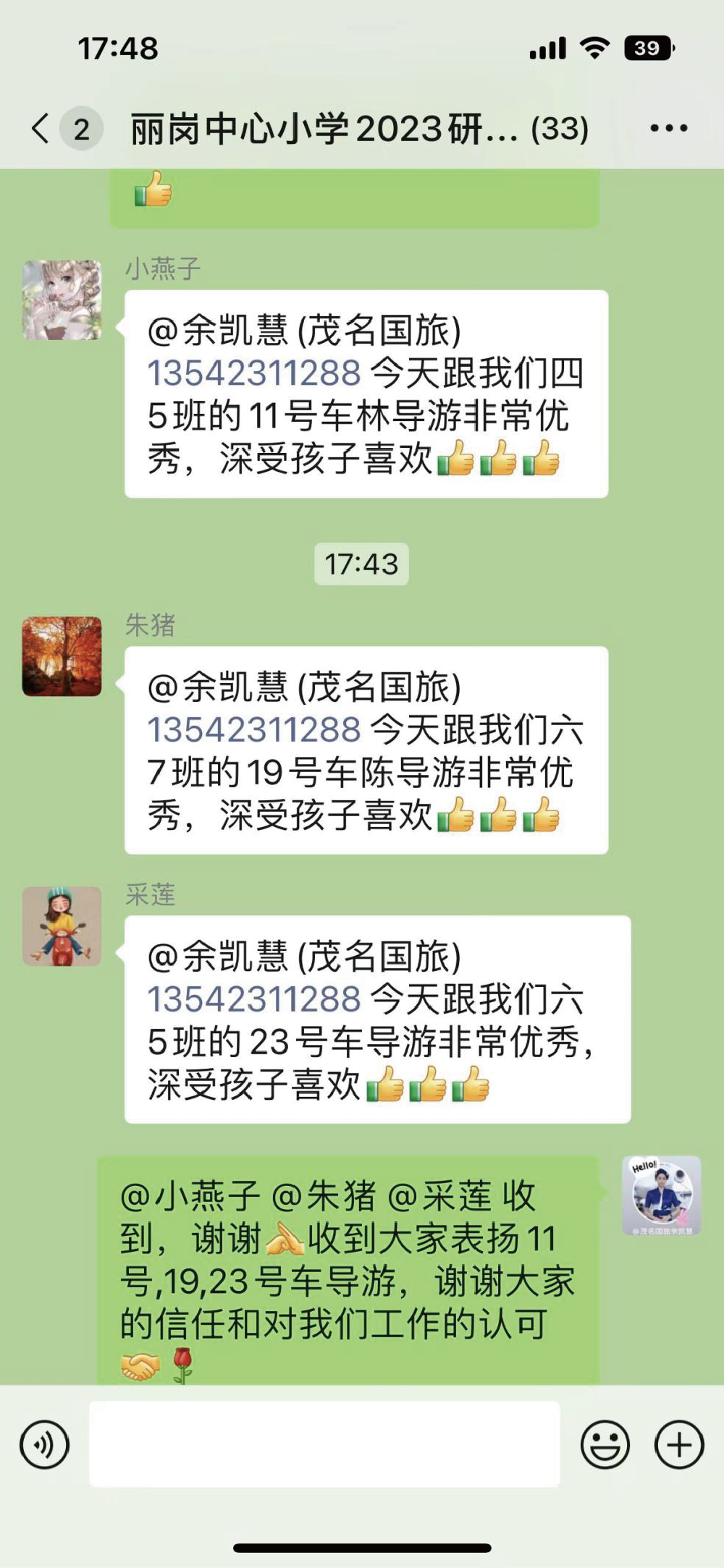Screen dimensions: 724x1568
Task: Open the plus attachments menu
Action: (678, 1445)
